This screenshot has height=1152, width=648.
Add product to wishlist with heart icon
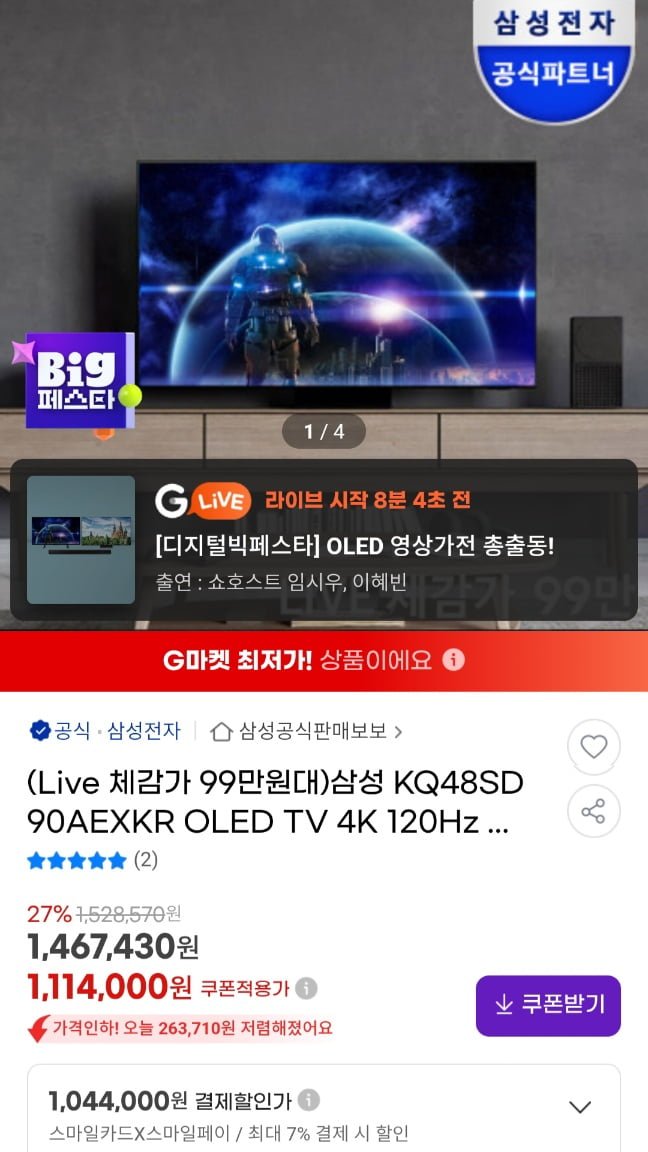click(x=594, y=746)
